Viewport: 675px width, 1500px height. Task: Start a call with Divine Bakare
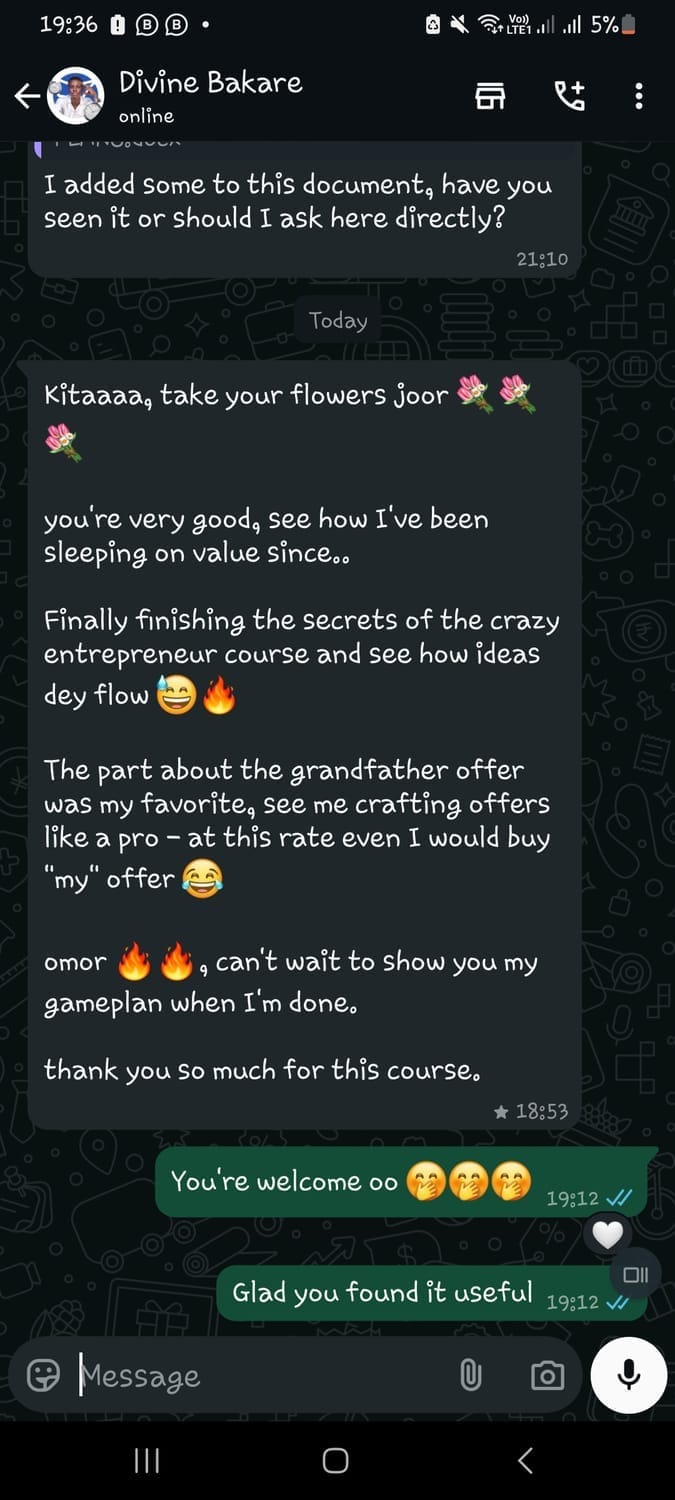coord(569,96)
